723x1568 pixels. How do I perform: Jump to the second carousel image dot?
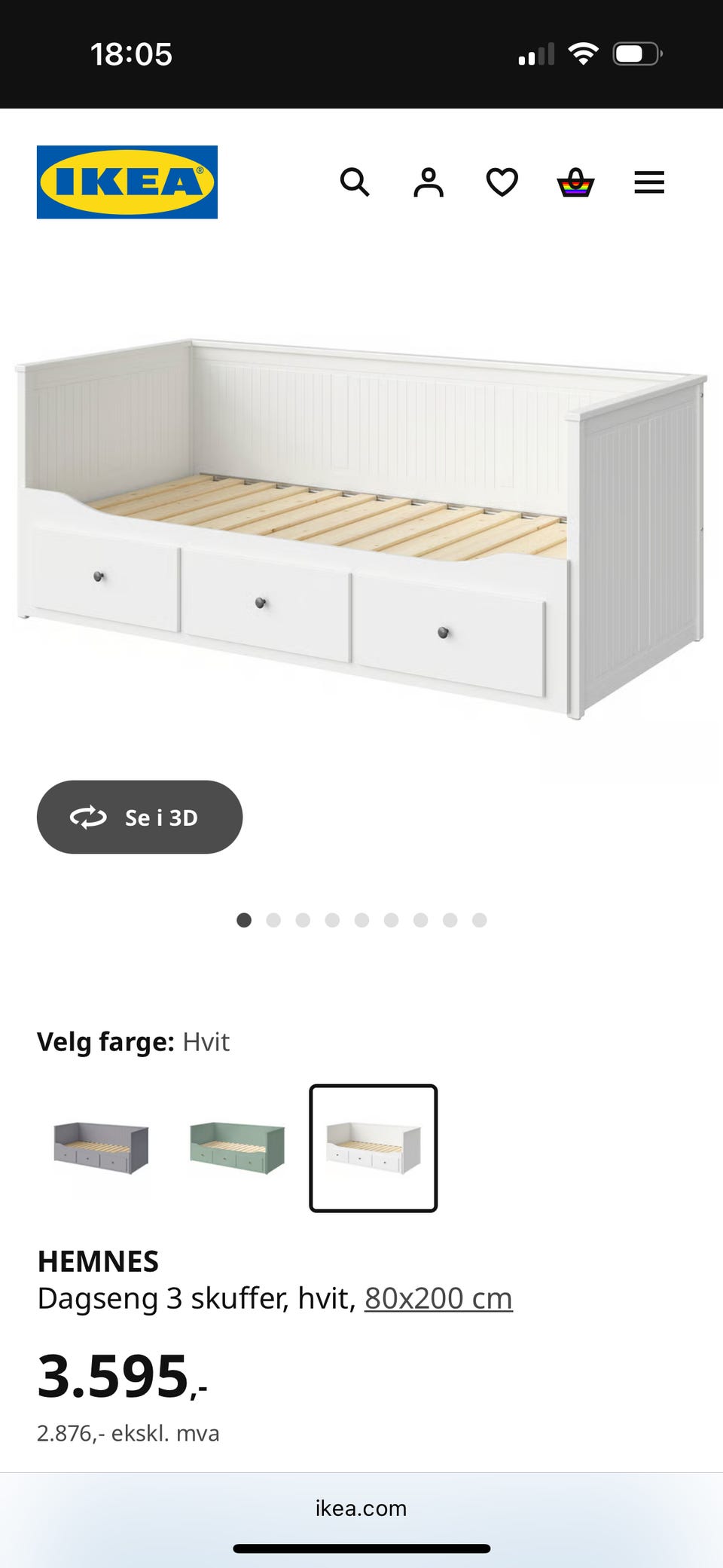pyautogui.click(x=274, y=920)
